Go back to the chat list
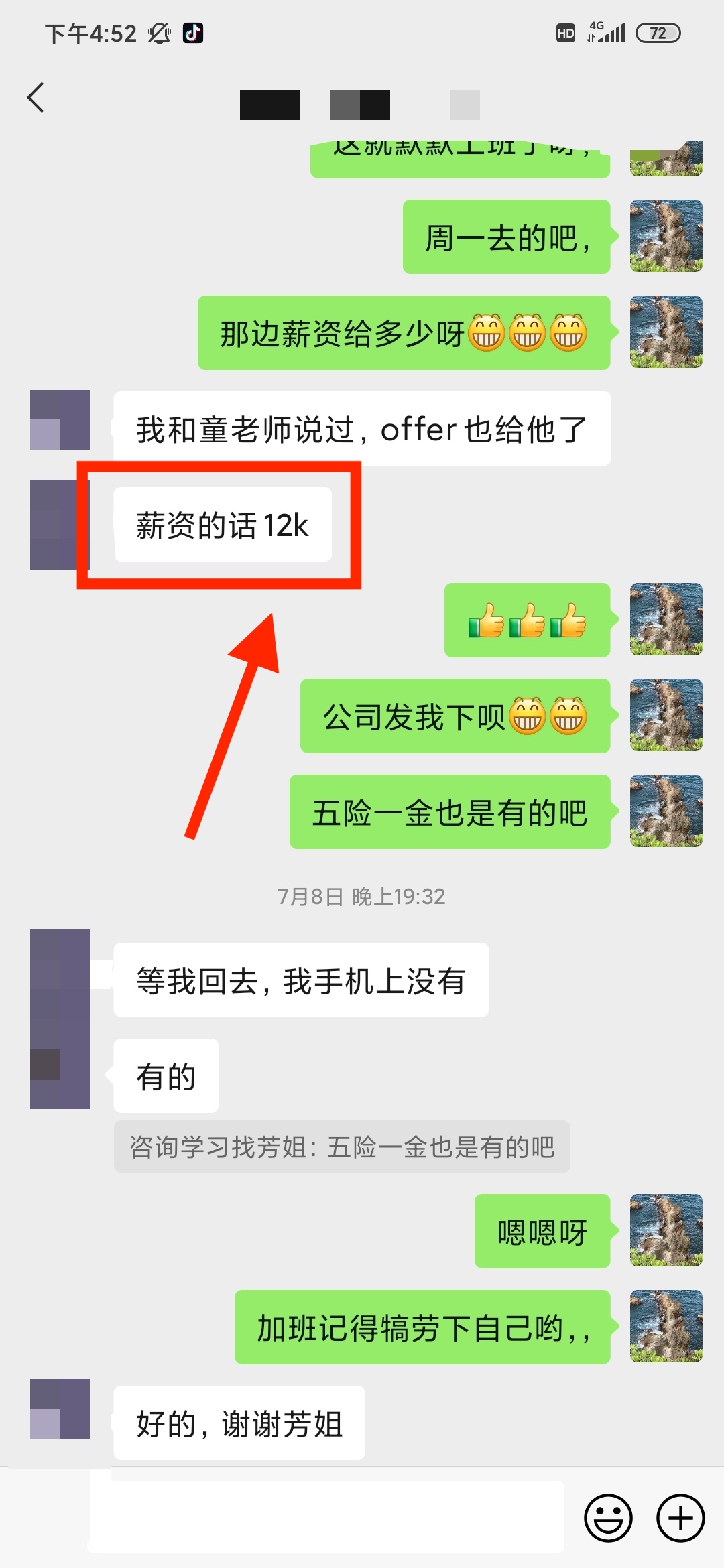Screen dimensions: 724x1568 [x=36, y=98]
